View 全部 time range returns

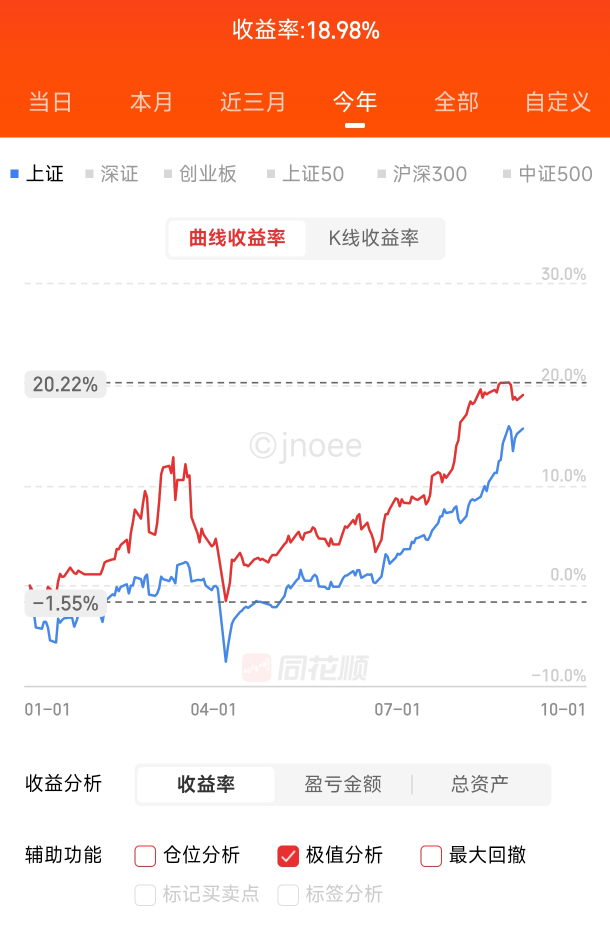pos(456,102)
